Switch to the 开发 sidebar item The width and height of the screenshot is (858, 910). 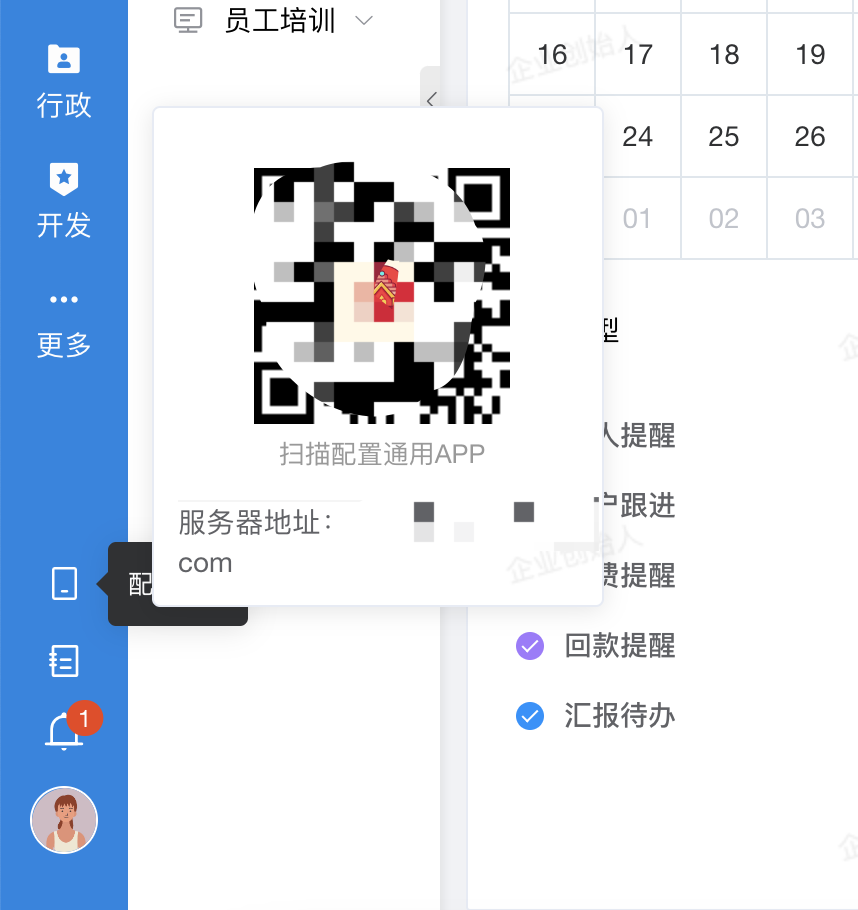point(64,202)
